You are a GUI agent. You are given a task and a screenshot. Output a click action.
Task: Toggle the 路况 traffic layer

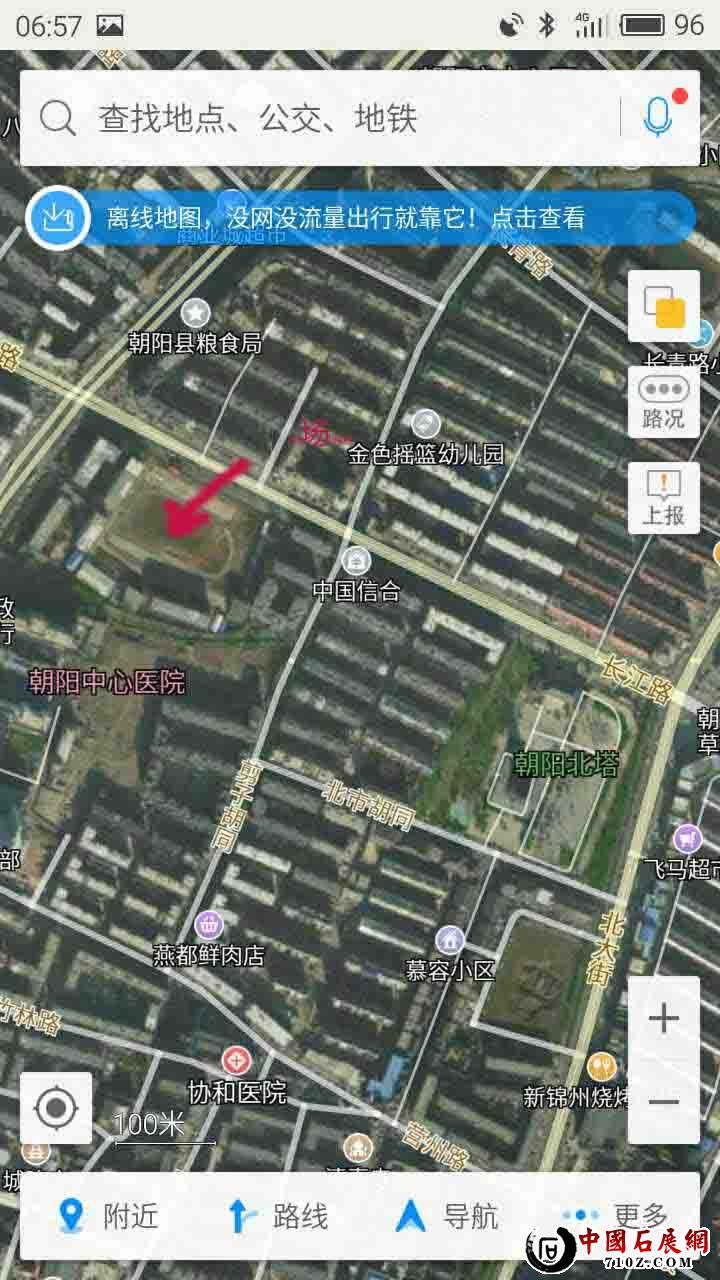pyautogui.click(x=664, y=402)
